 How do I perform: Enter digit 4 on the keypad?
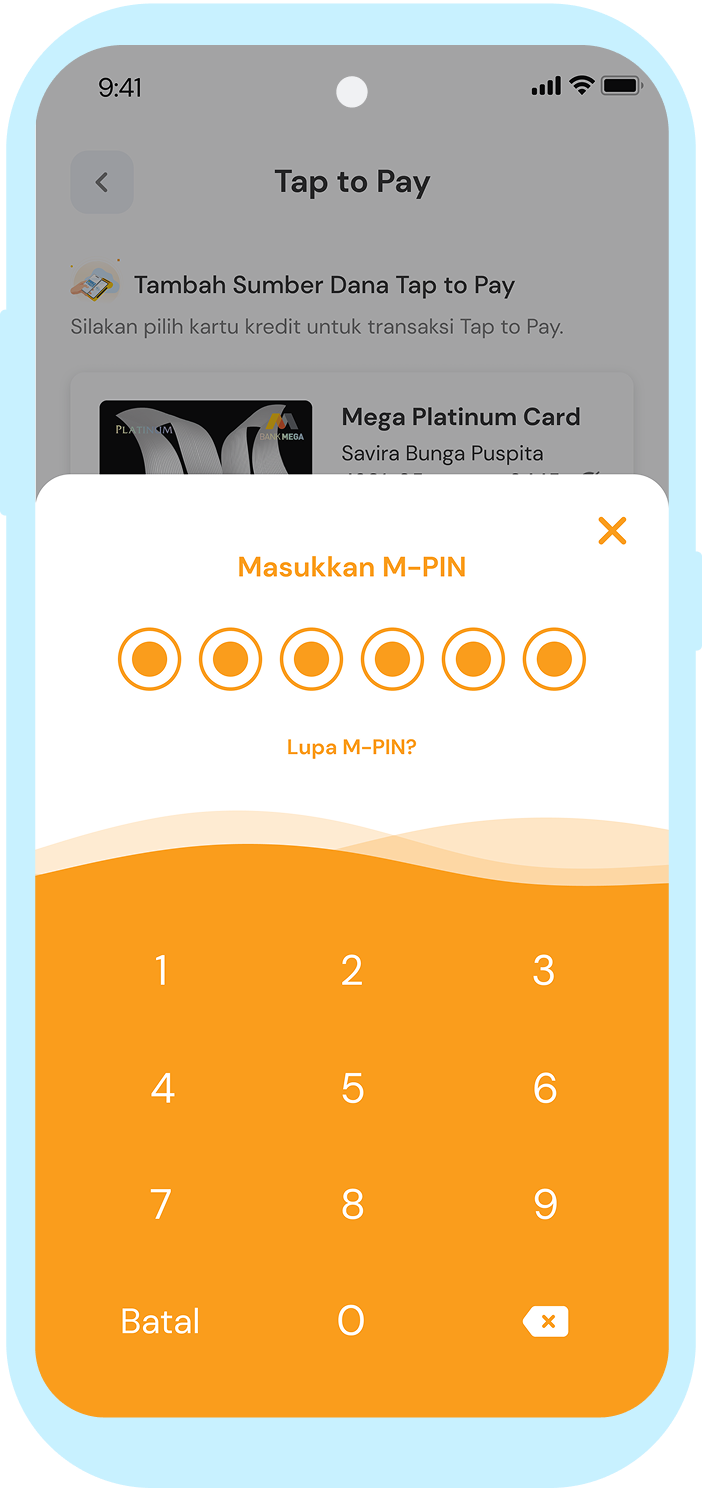161,1088
